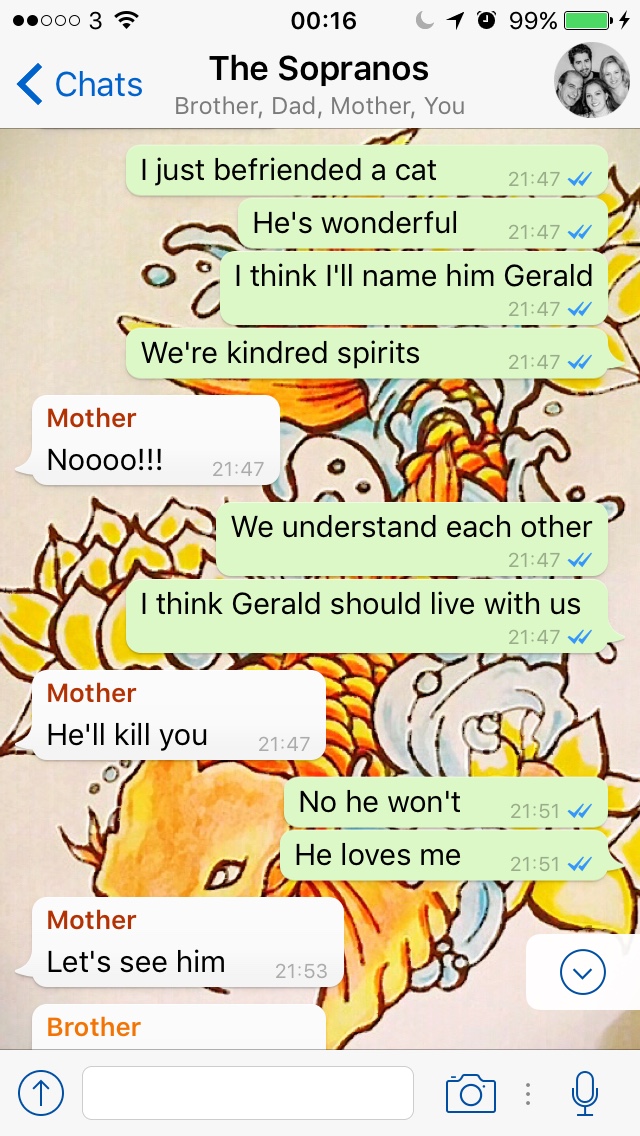640x1136 pixels.
Task: Record a voice message
Action: click(585, 1093)
